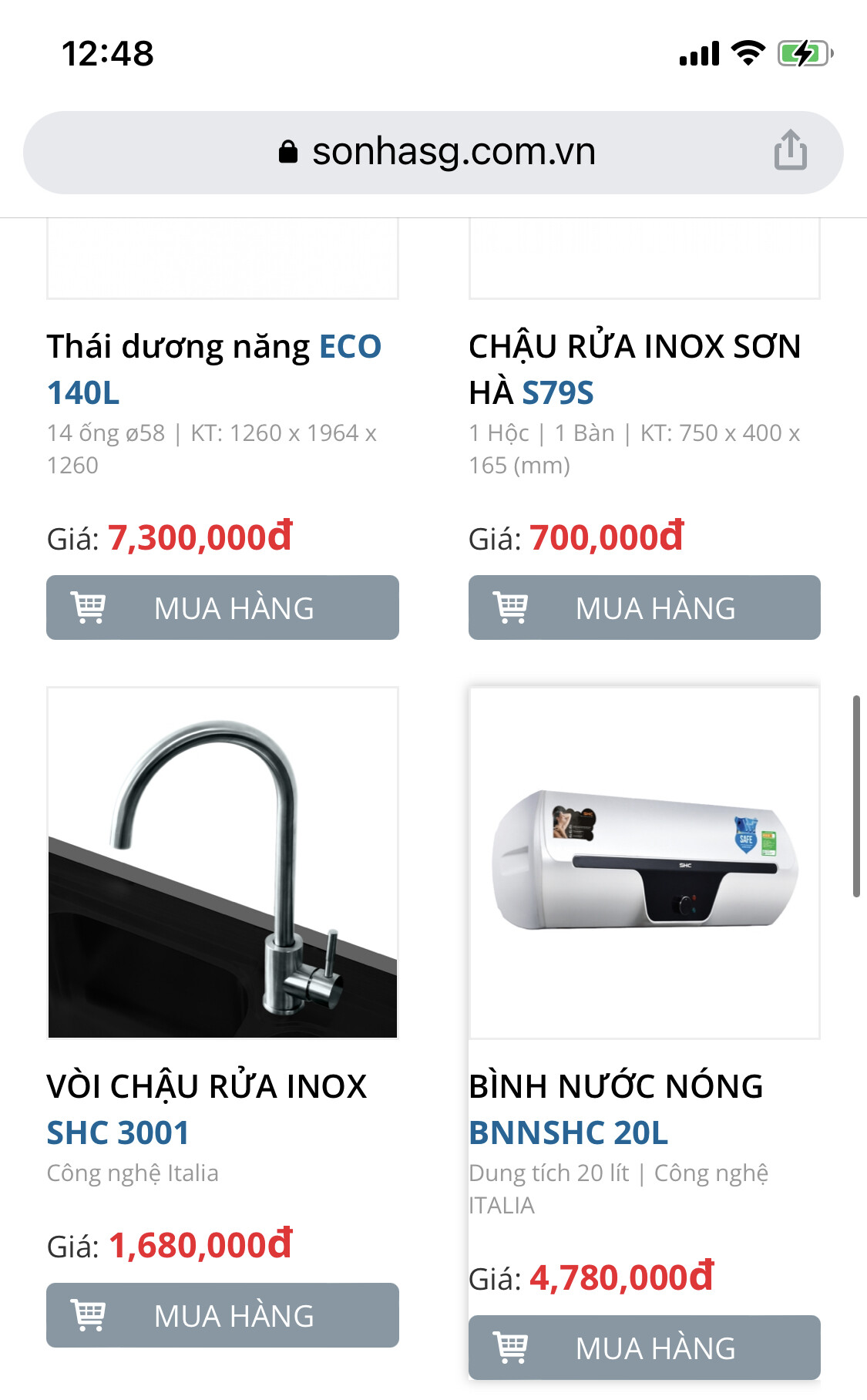Open the BÌNH NƯỚC NÓNG BNNSHC 20L title
867x1400 pixels.
[615, 1109]
